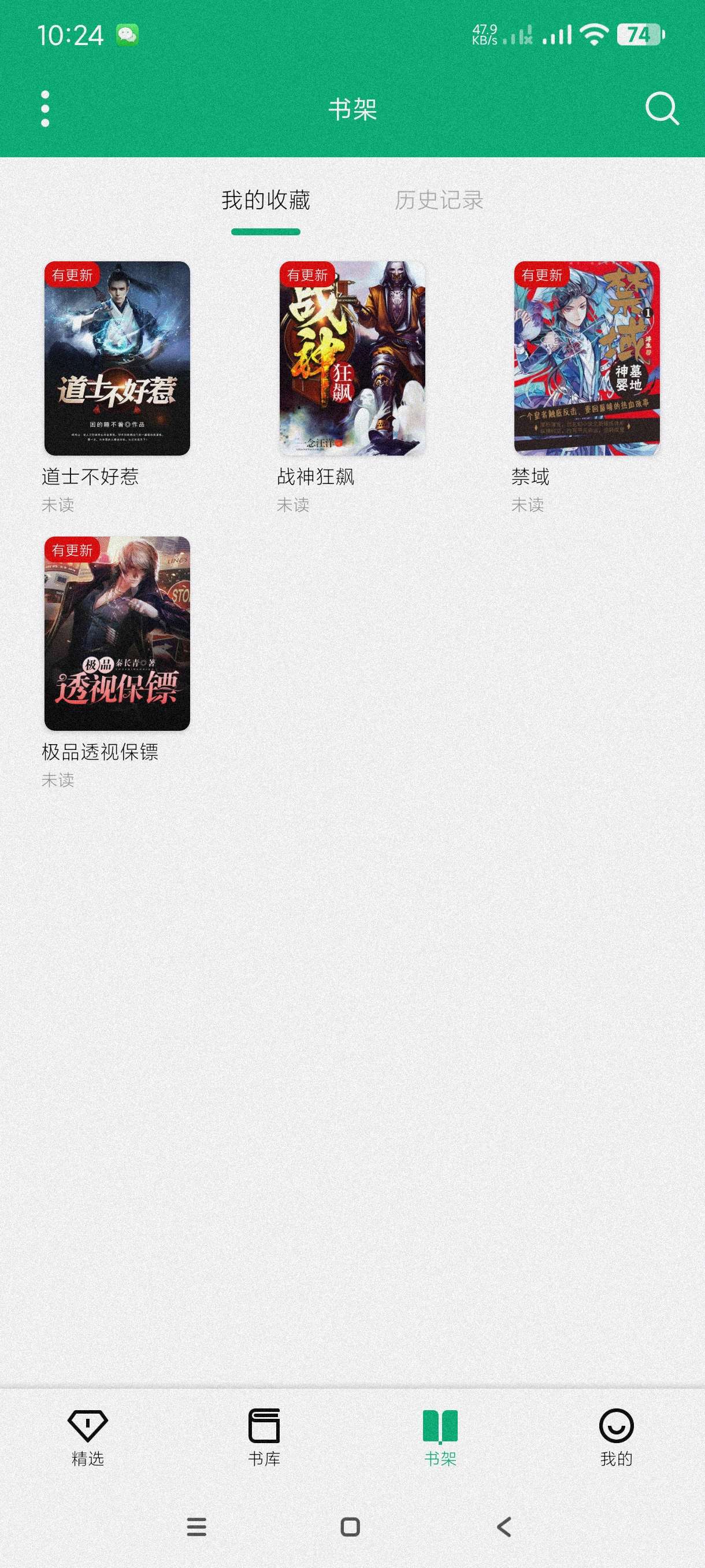Switch to the 书库 tab
Screen dimensions: 705x1568
(264, 1438)
